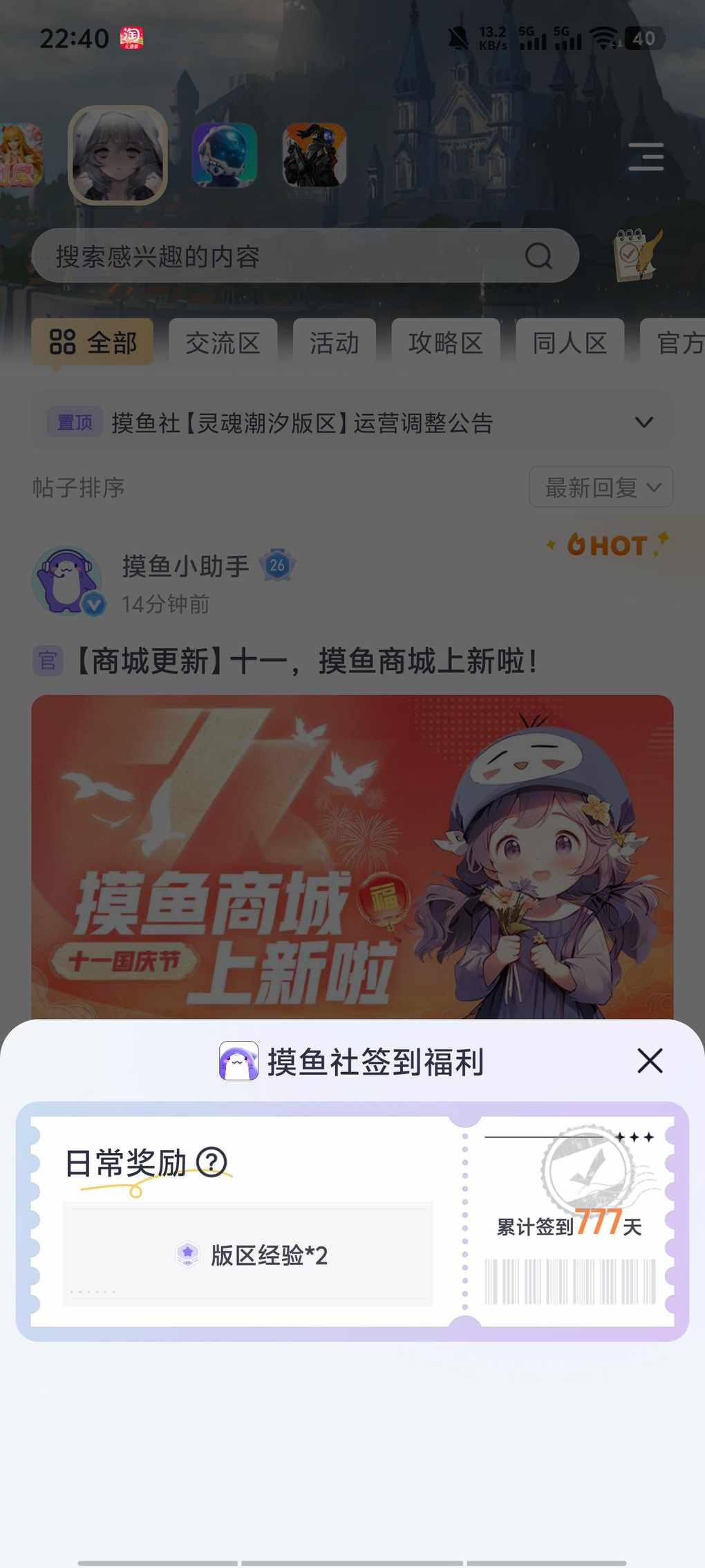Switch to the 活动 tab

pyautogui.click(x=335, y=342)
